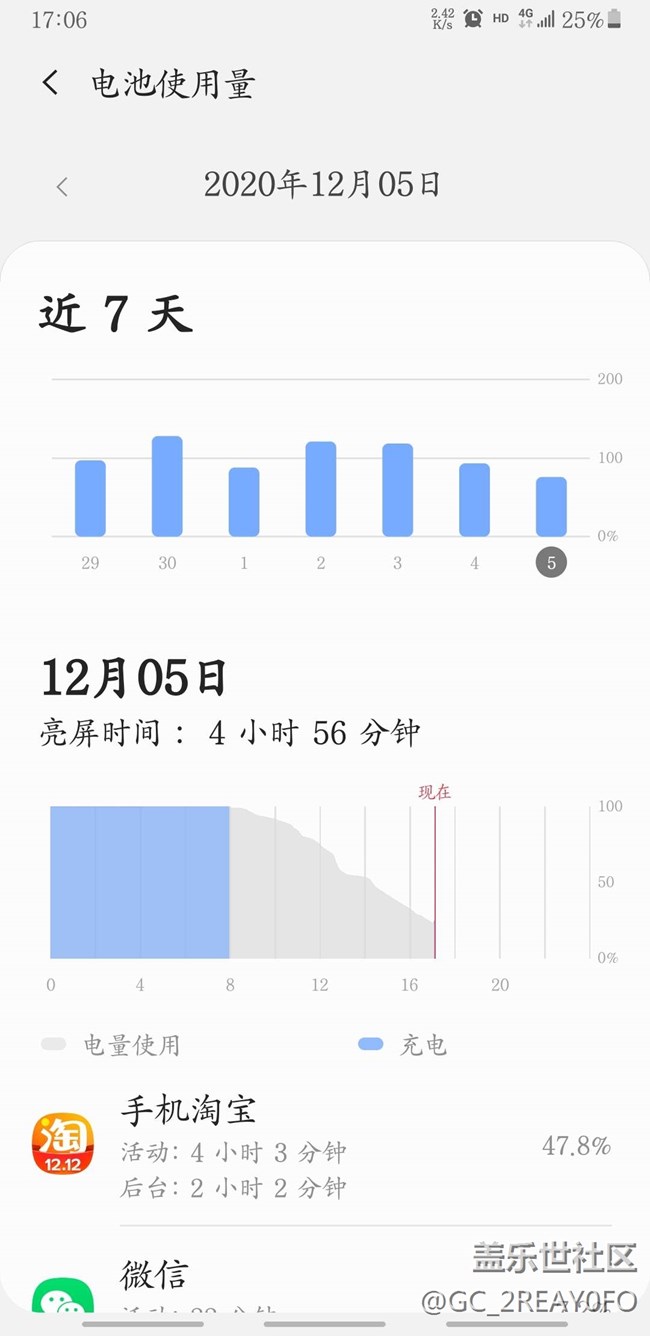Select the bar for day 4
Screen dimensions: 650x1336
click(x=474, y=500)
